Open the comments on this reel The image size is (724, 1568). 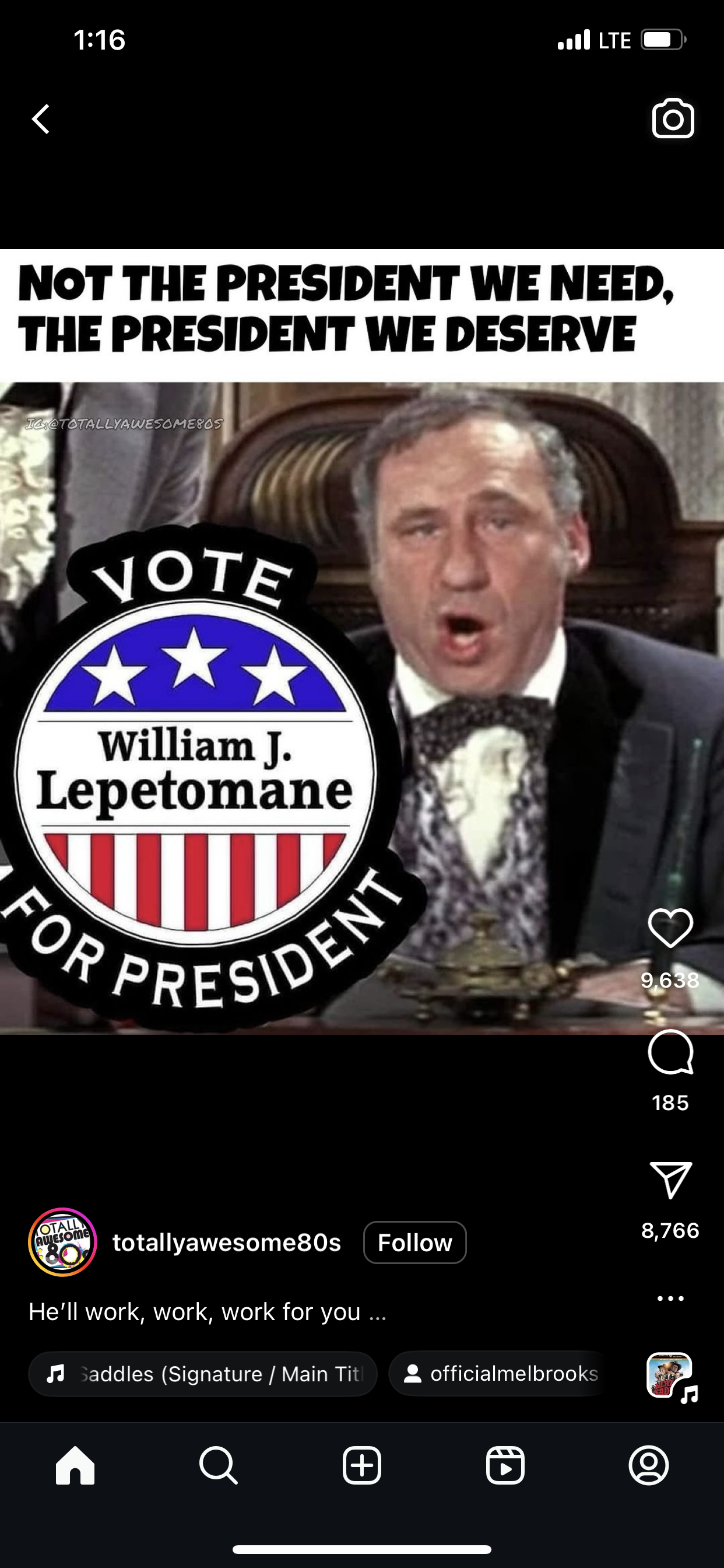click(670, 1052)
